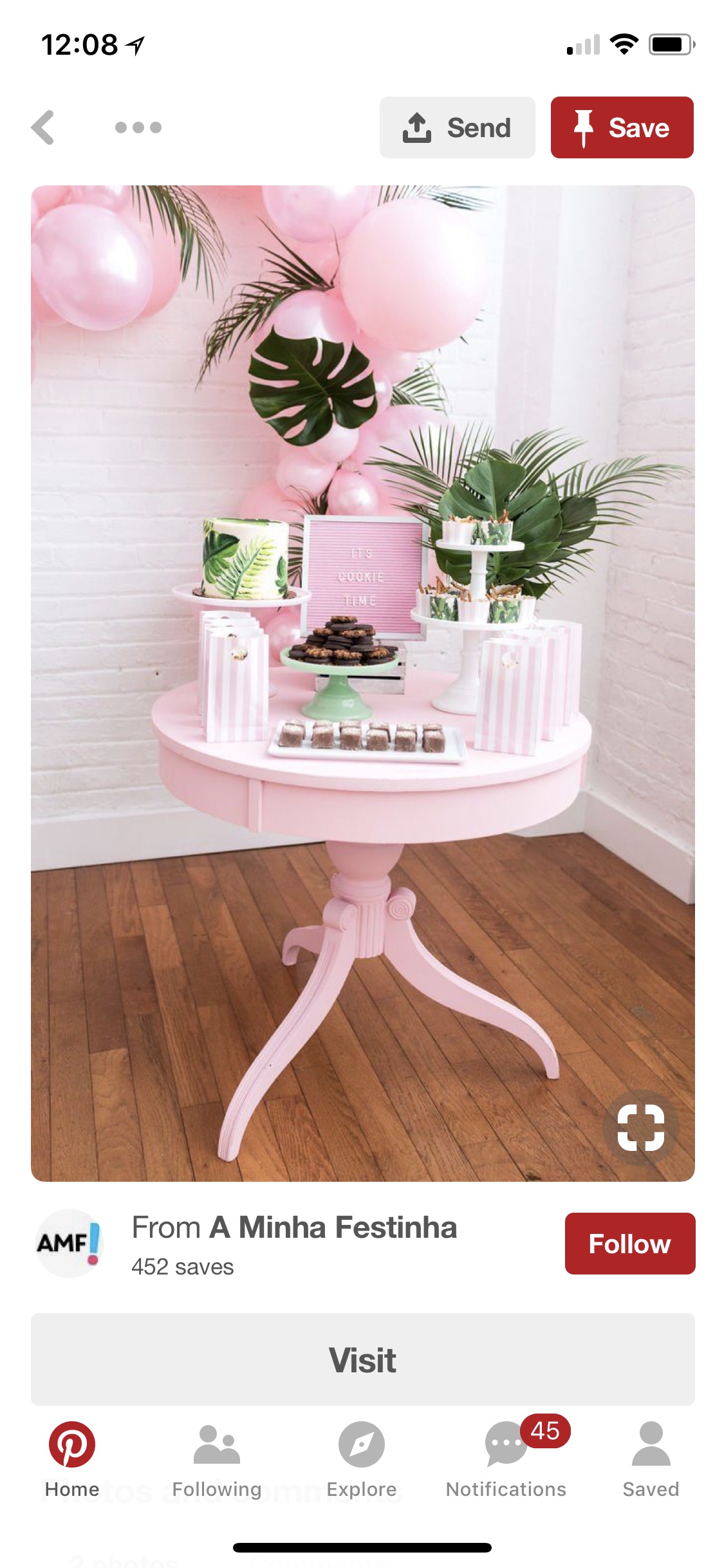The image size is (724, 1568).
Task: Visit the pin's source website
Action: [x=362, y=1359]
